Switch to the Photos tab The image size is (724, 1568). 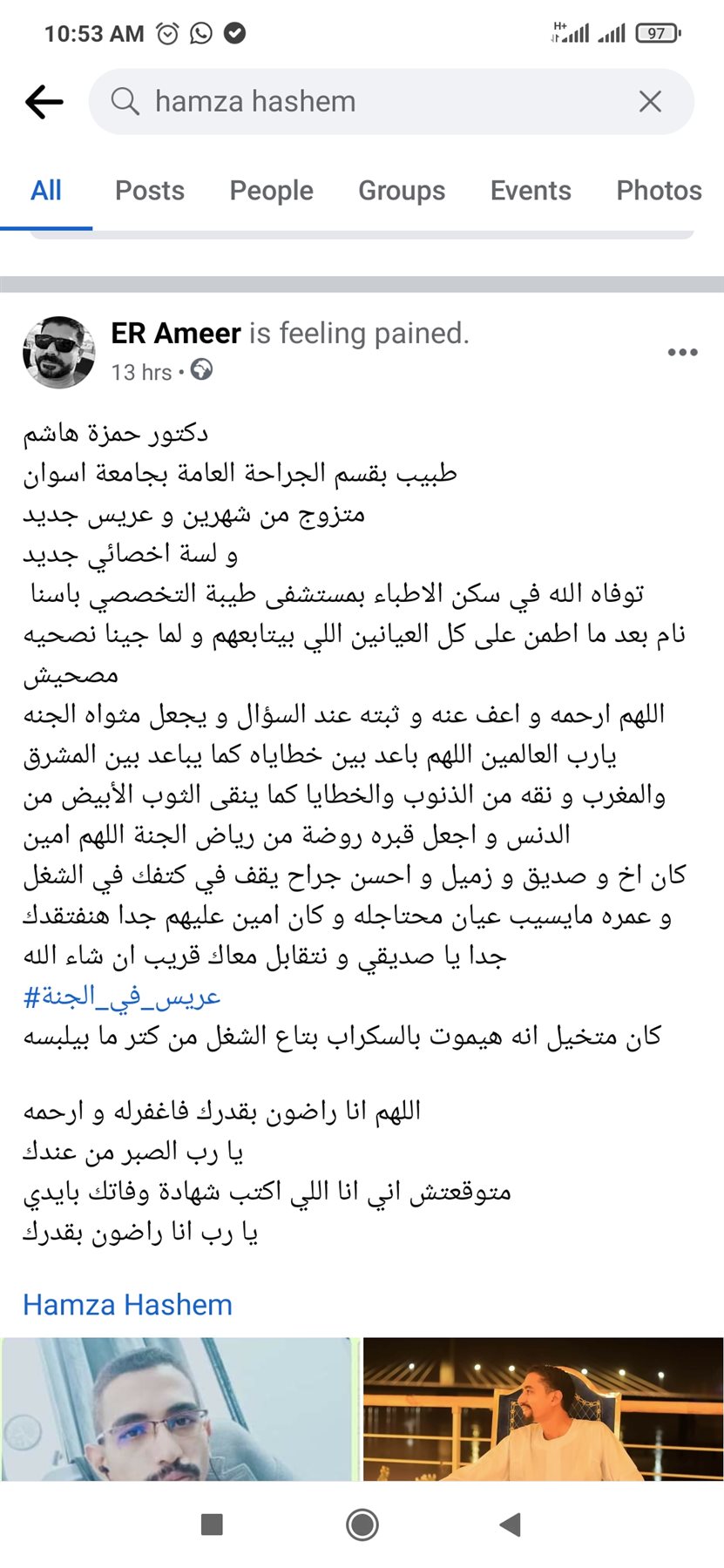pyautogui.click(x=659, y=191)
